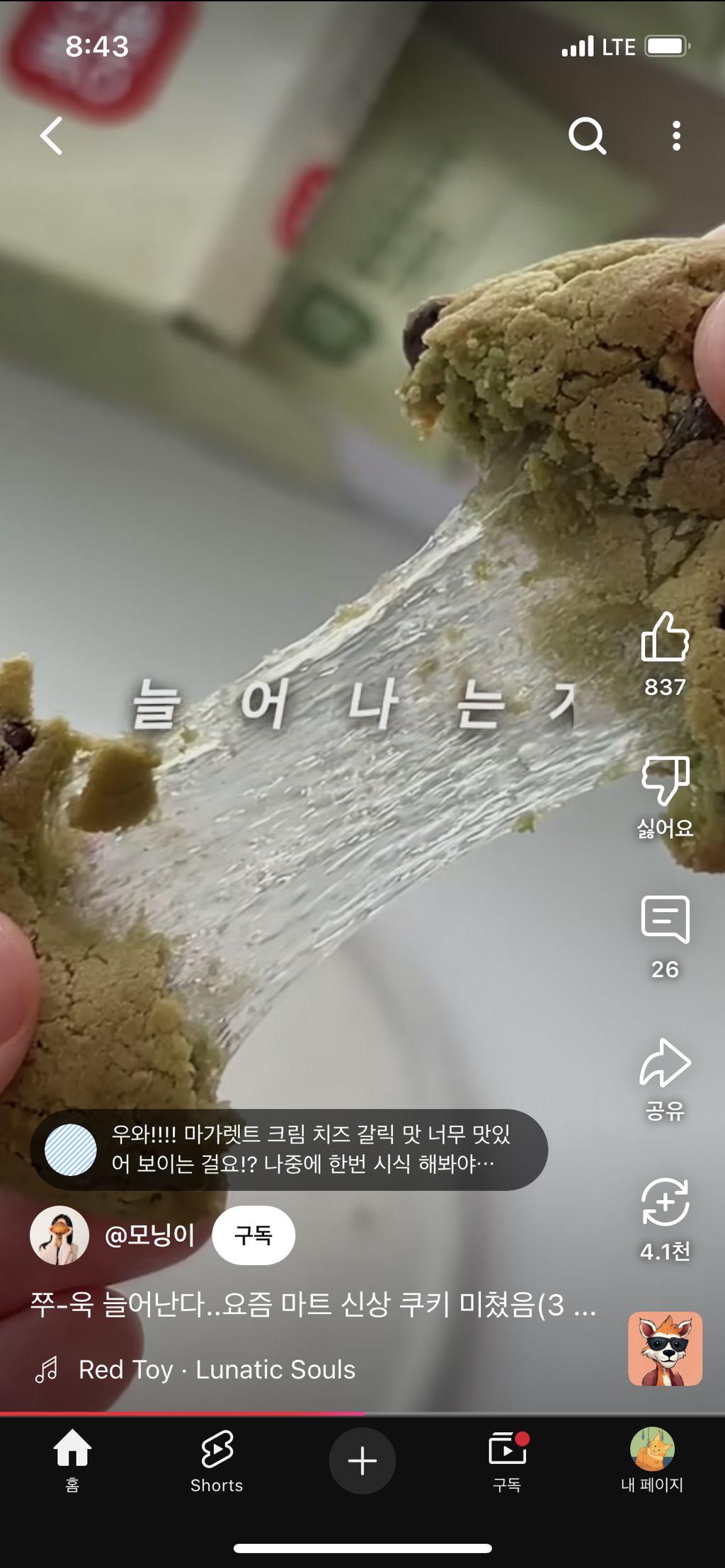725x1568 pixels.
Task: Open the 26 comments
Action: coord(665,920)
